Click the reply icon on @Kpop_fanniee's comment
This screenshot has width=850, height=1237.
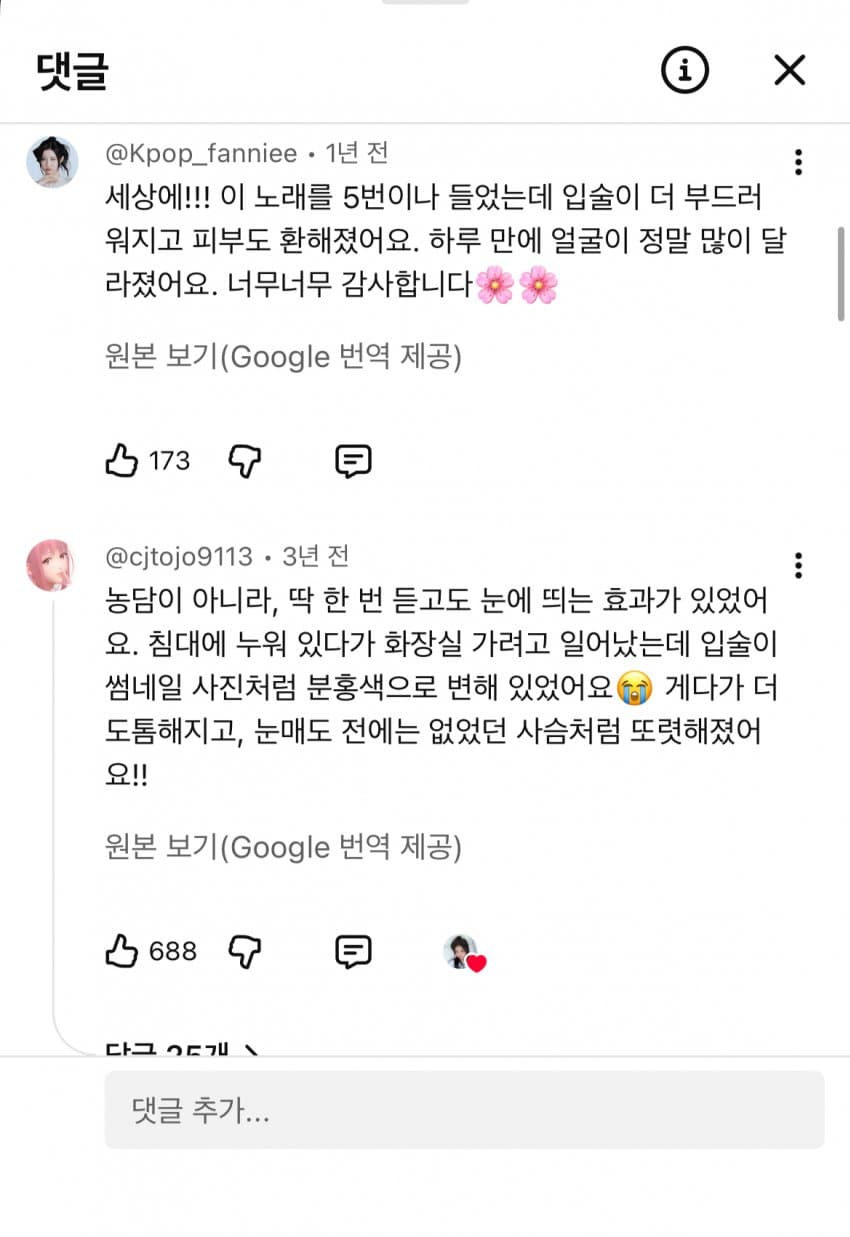click(x=352, y=460)
